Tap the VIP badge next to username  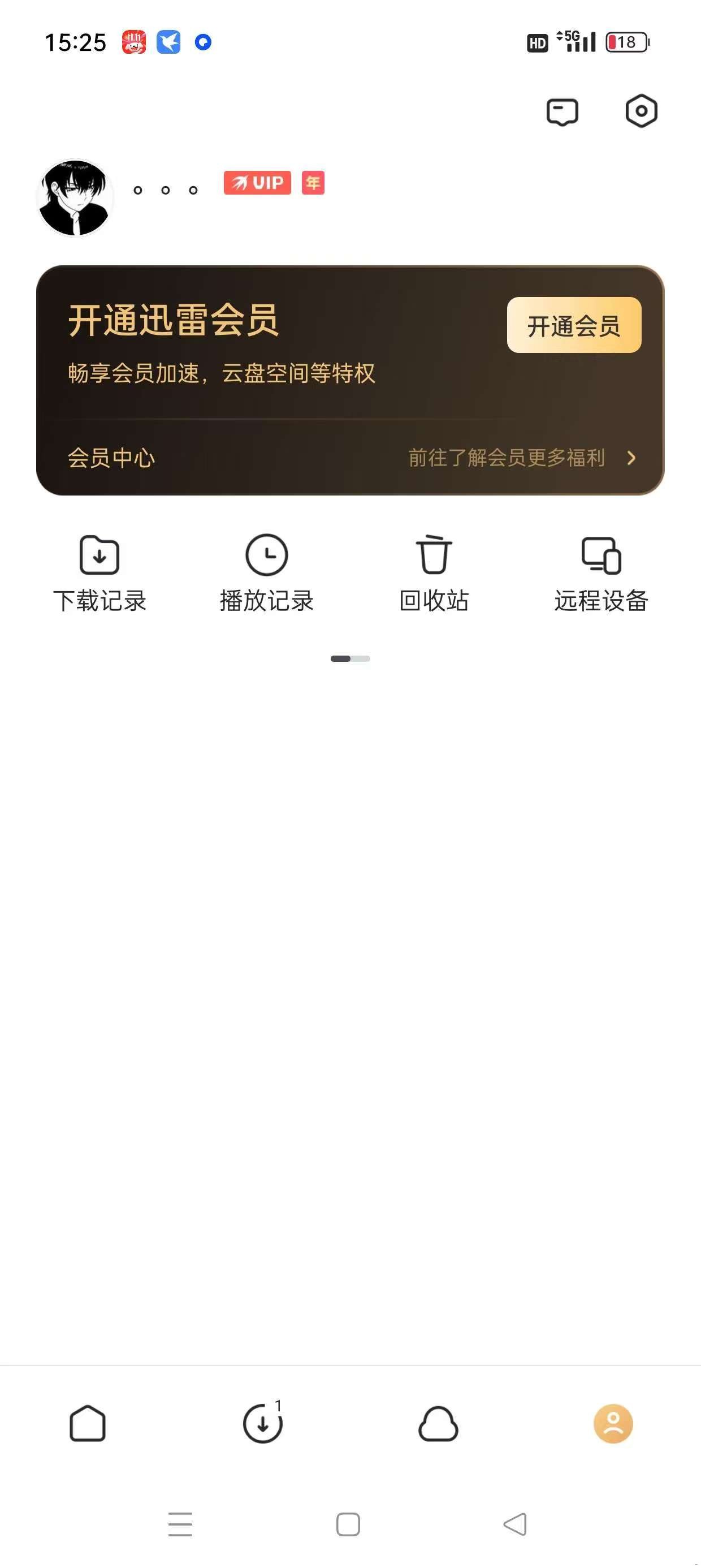coord(257,183)
